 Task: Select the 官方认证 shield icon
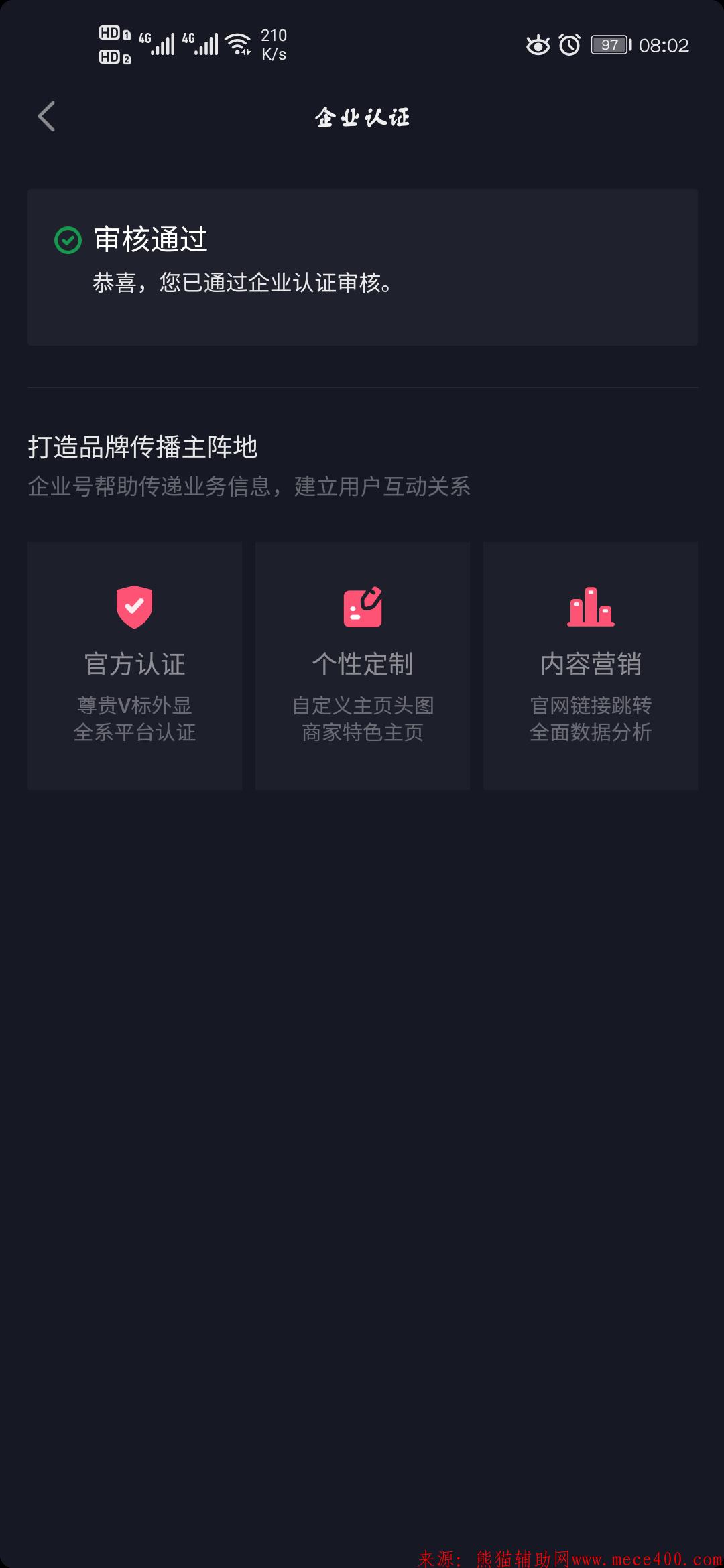click(x=134, y=607)
